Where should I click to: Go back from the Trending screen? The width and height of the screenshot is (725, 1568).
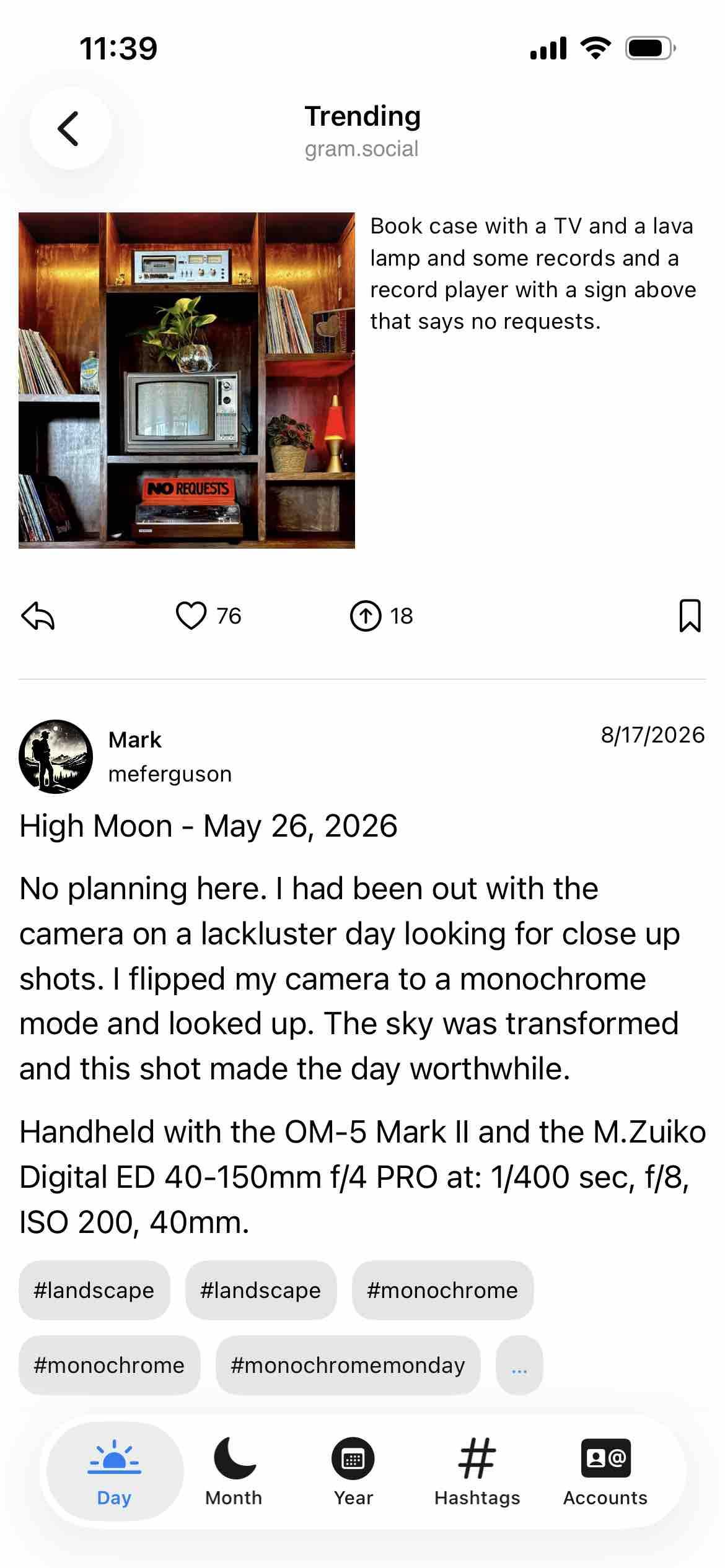point(70,128)
